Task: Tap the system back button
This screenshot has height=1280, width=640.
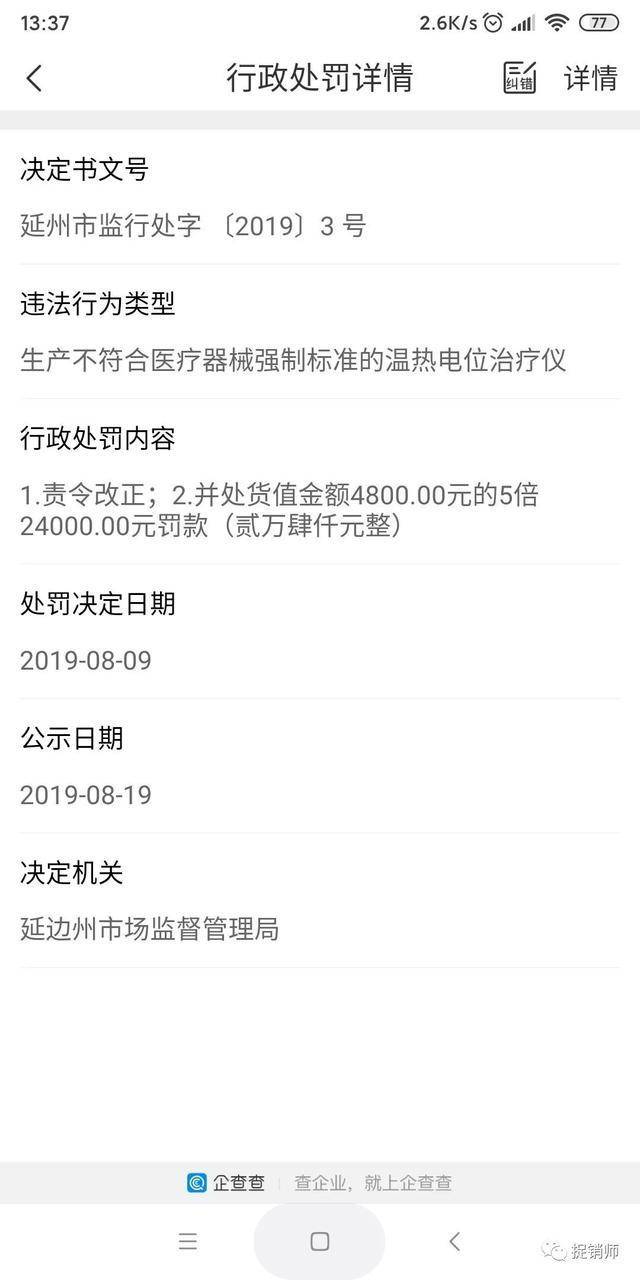Action: point(454,1241)
